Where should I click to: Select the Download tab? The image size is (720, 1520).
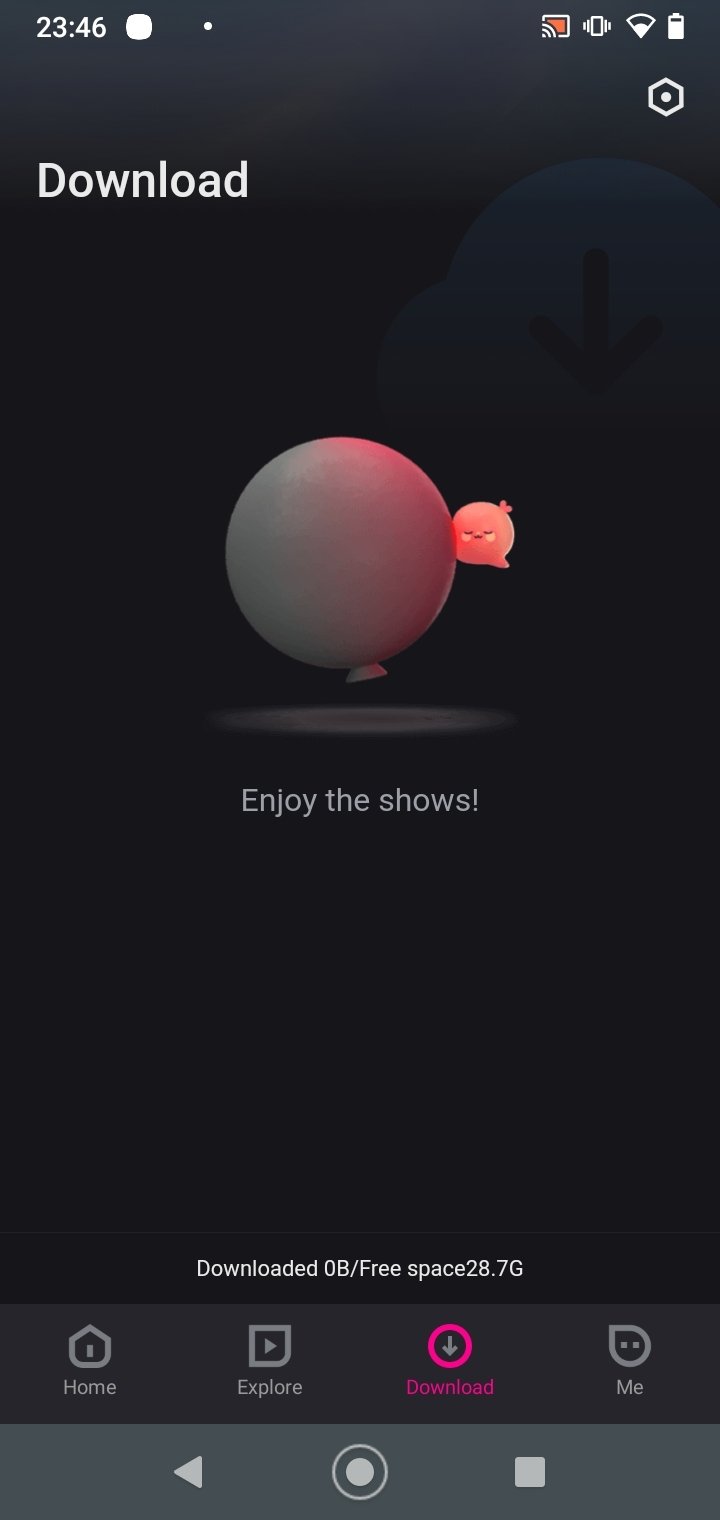[450, 1361]
